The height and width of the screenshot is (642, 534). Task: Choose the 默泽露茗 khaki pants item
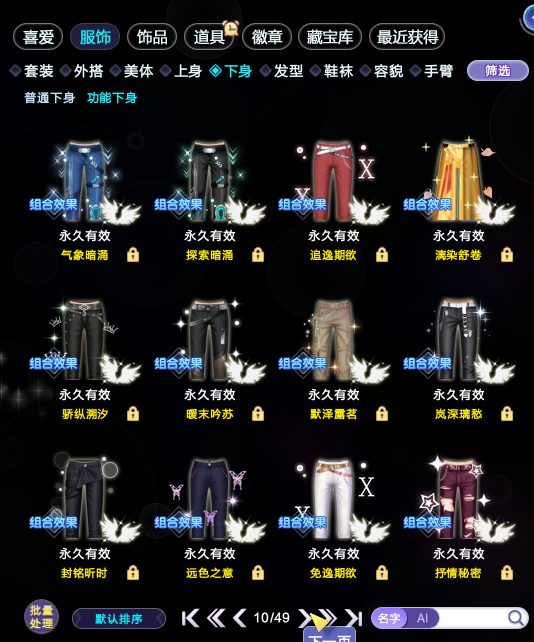click(x=334, y=359)
